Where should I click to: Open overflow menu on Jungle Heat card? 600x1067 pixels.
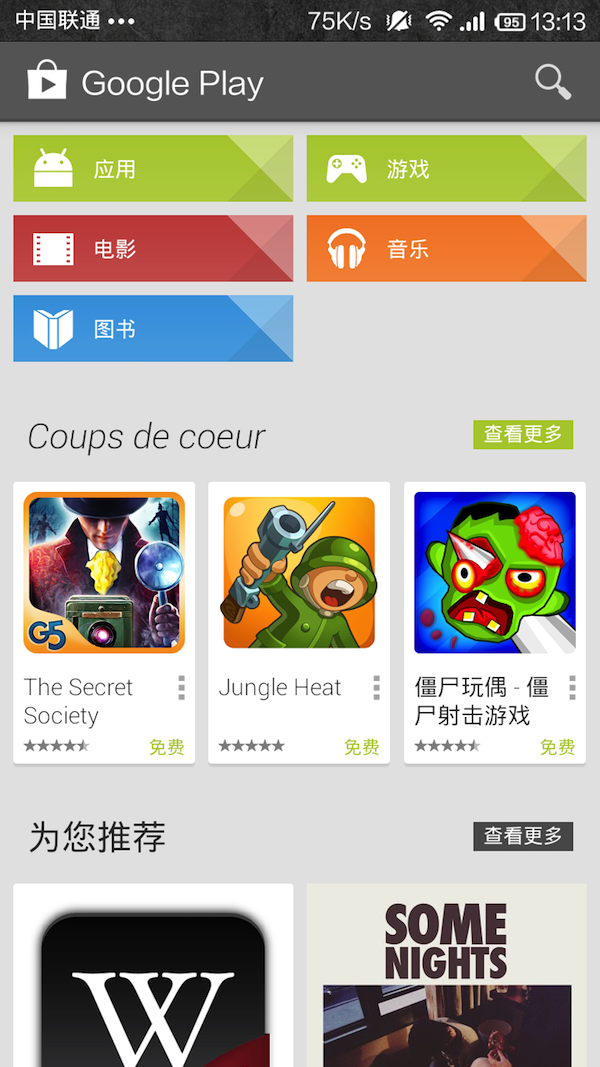click(376, 688)
